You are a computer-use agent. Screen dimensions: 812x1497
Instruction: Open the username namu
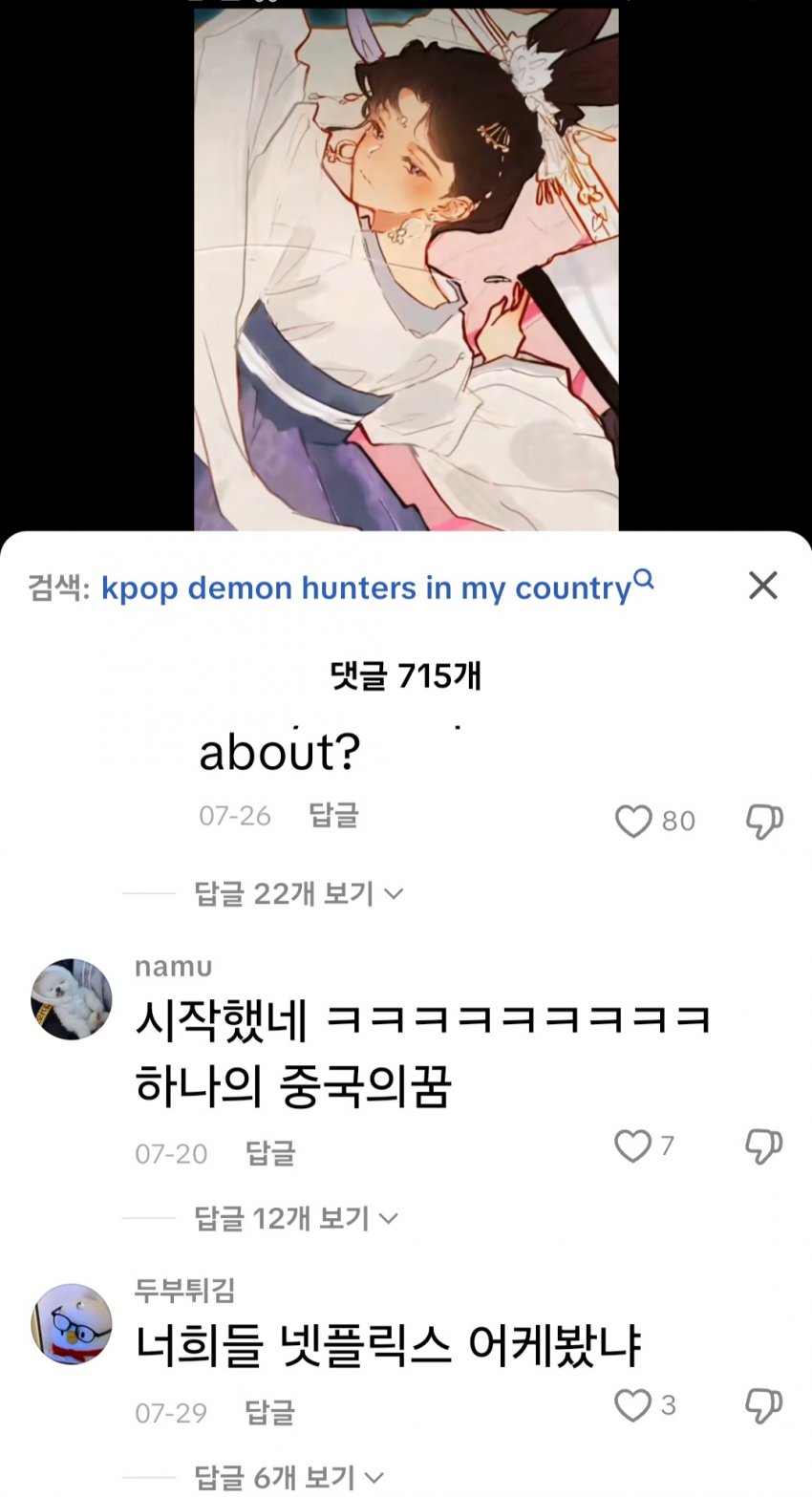(173, 966)
